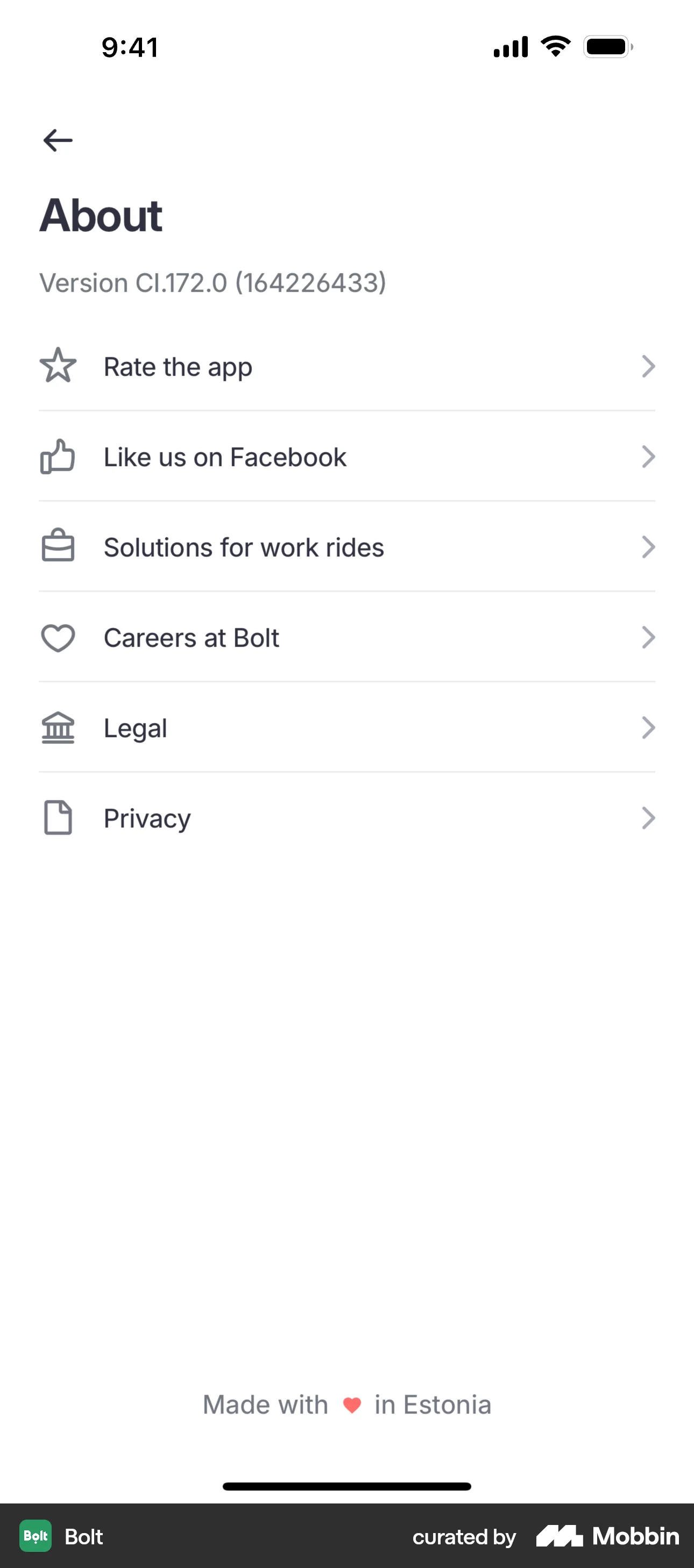694x1568 pixels.
Task: Open Careers at Bolt
Action: point(191,637)
